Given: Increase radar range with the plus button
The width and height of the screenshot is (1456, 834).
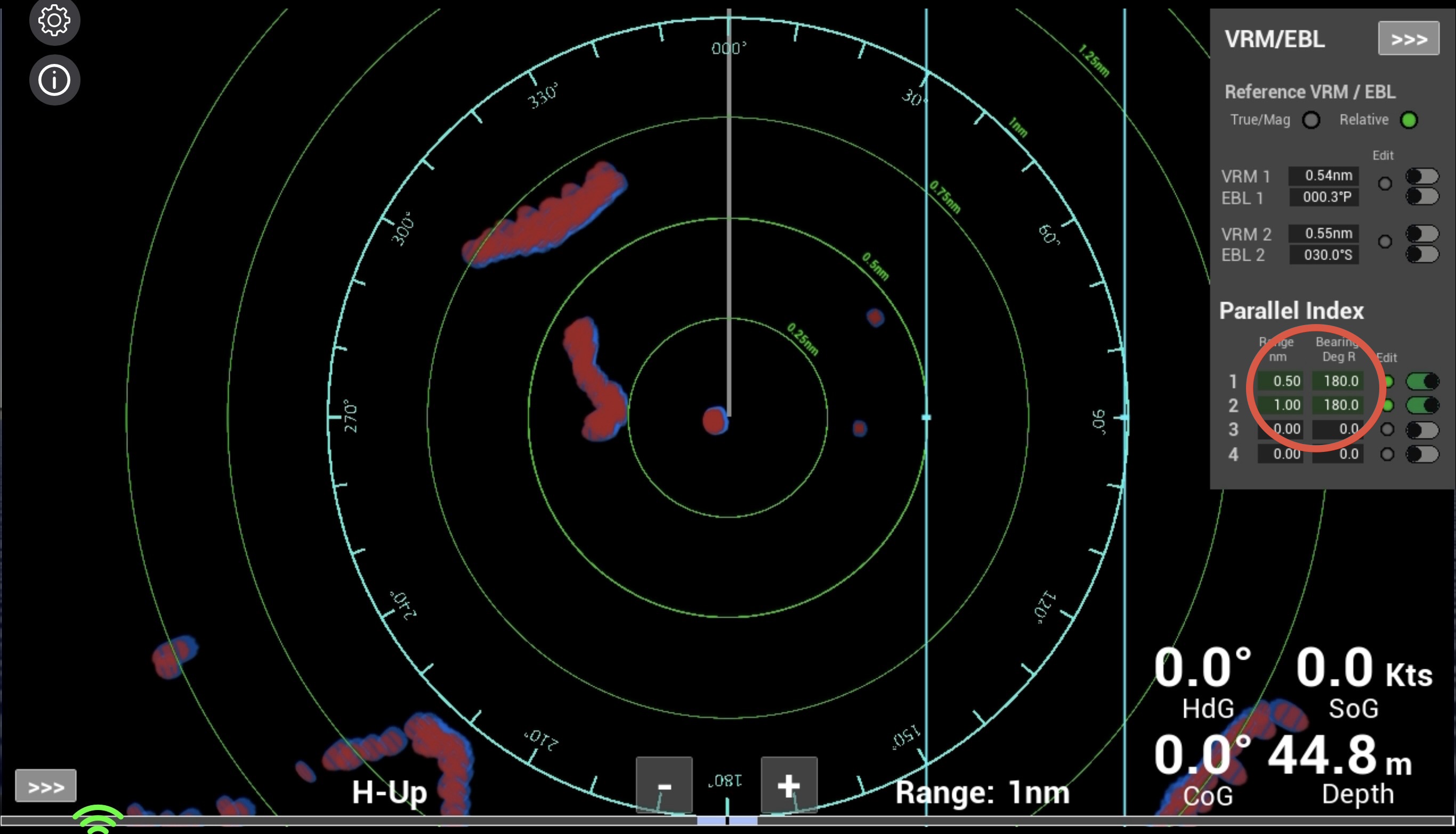Looking at the screenshot, I should 789,785.
